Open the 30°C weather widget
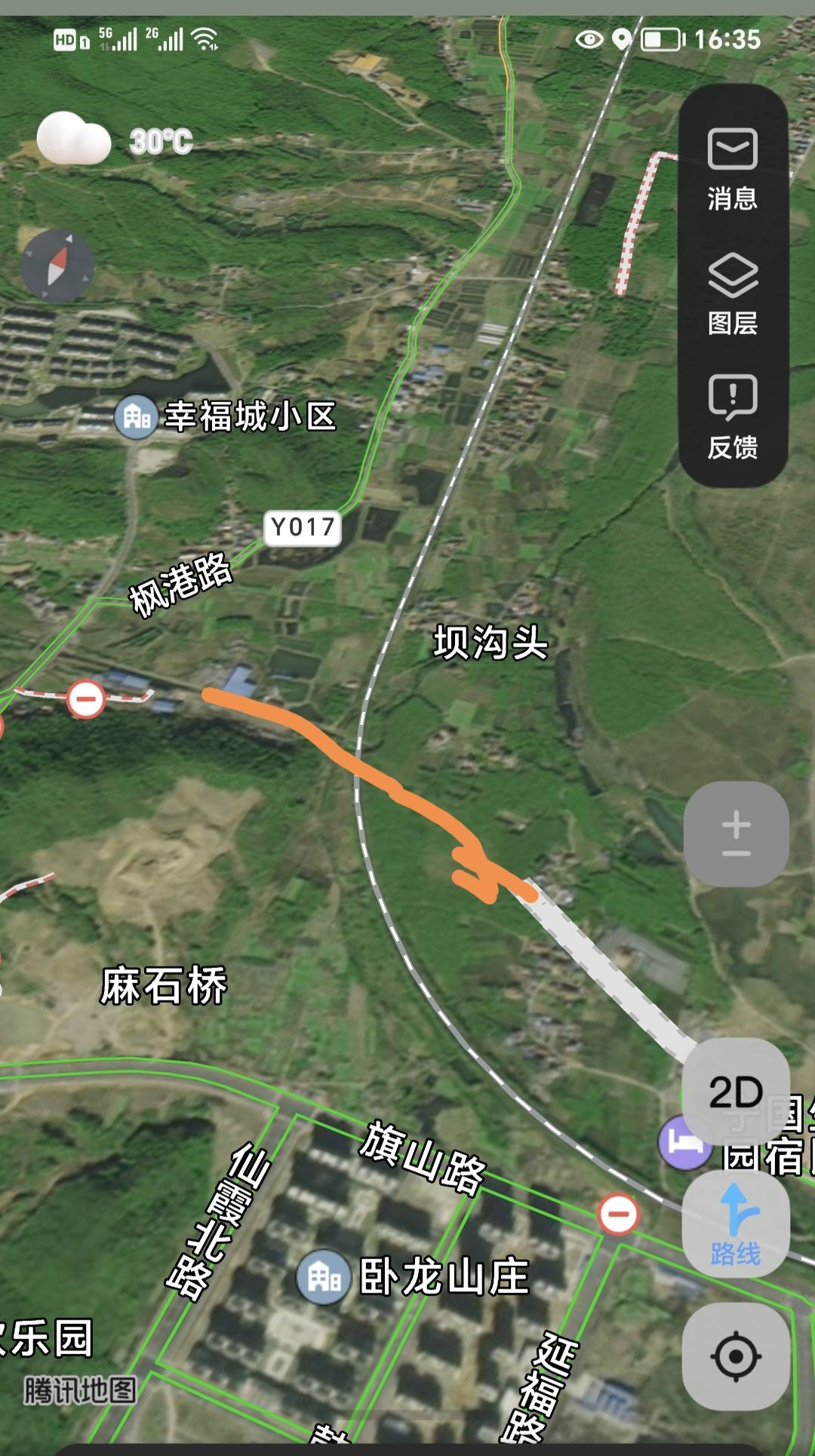815x1456 pixels. pyautogui.click(x=115, y=140)
